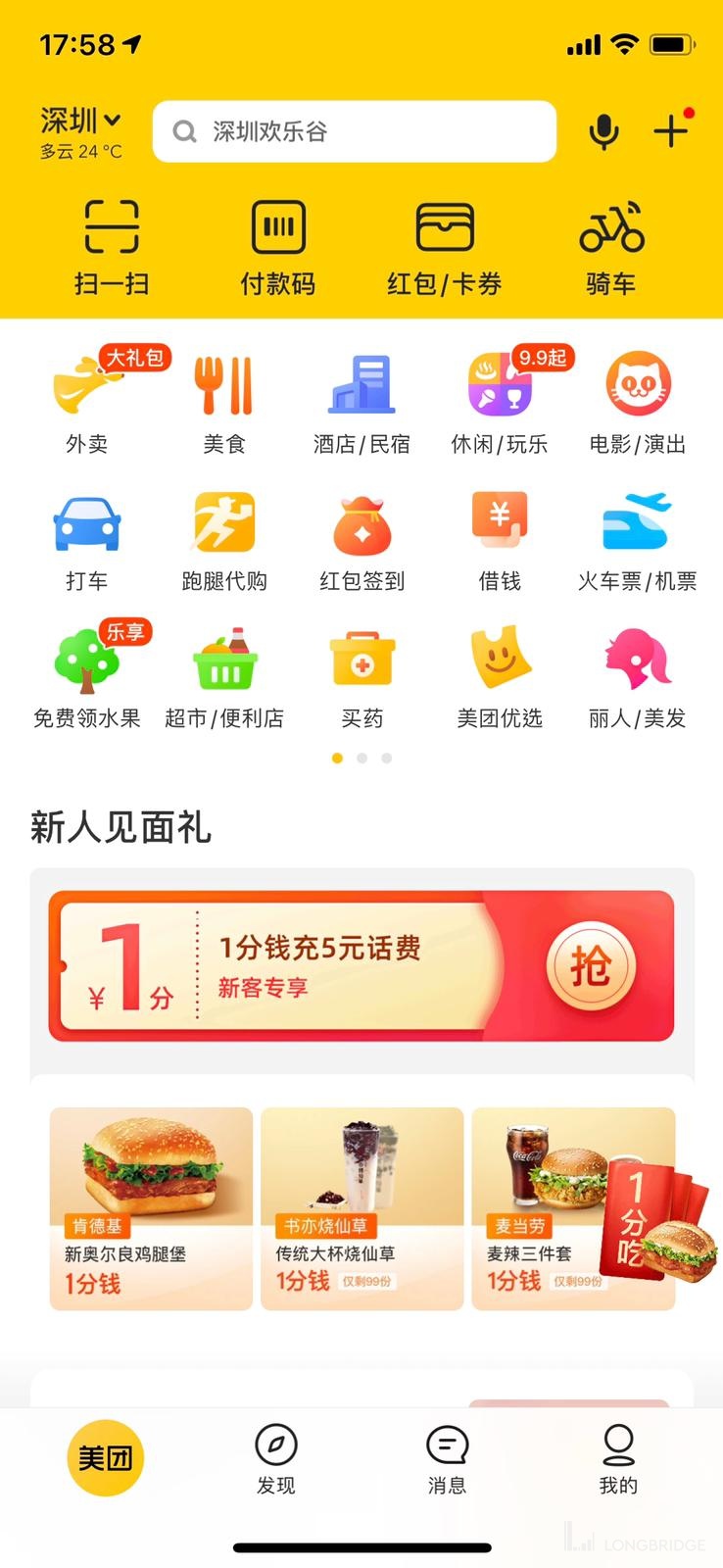Book a ride with 打车
723x1568 pixels.
[x=87, y=541]
